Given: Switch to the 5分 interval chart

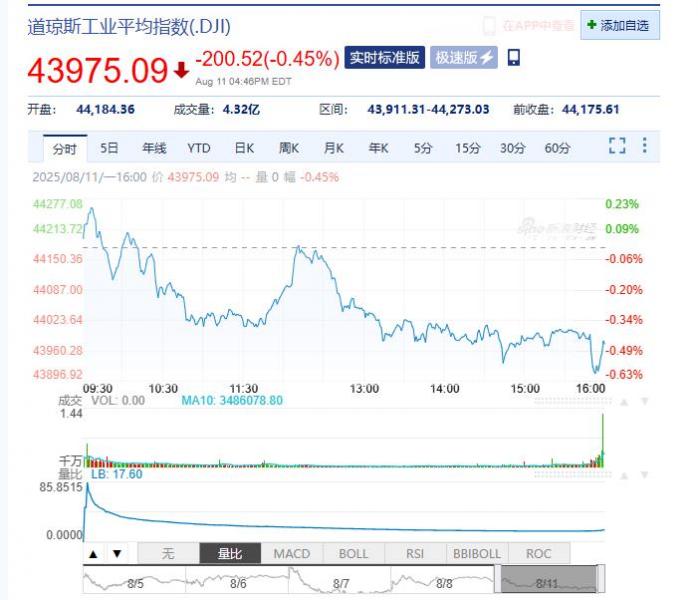Looking at the screenshot, I should pos(423,148).
